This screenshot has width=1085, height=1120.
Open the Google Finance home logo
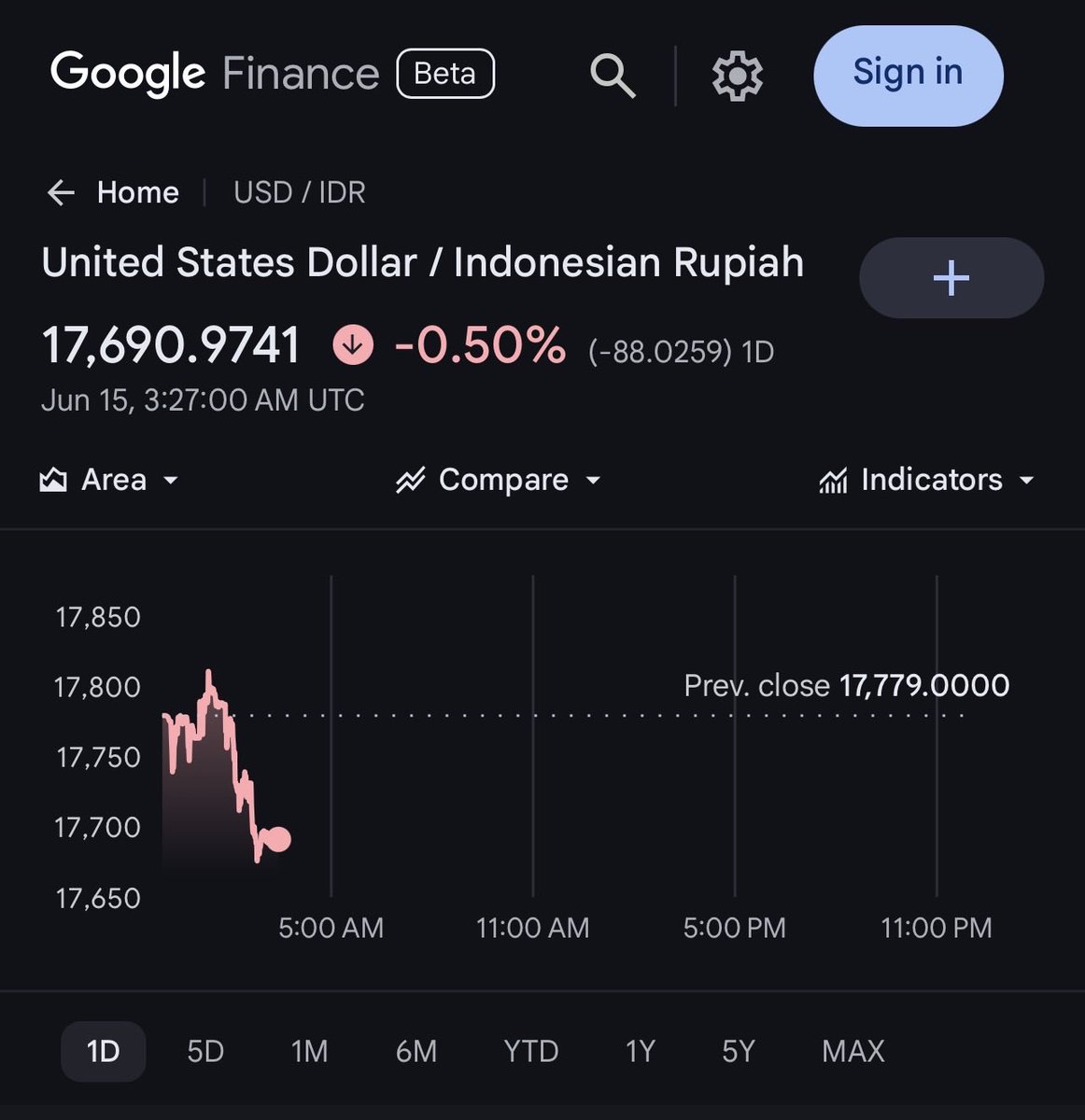coord(215,74)
